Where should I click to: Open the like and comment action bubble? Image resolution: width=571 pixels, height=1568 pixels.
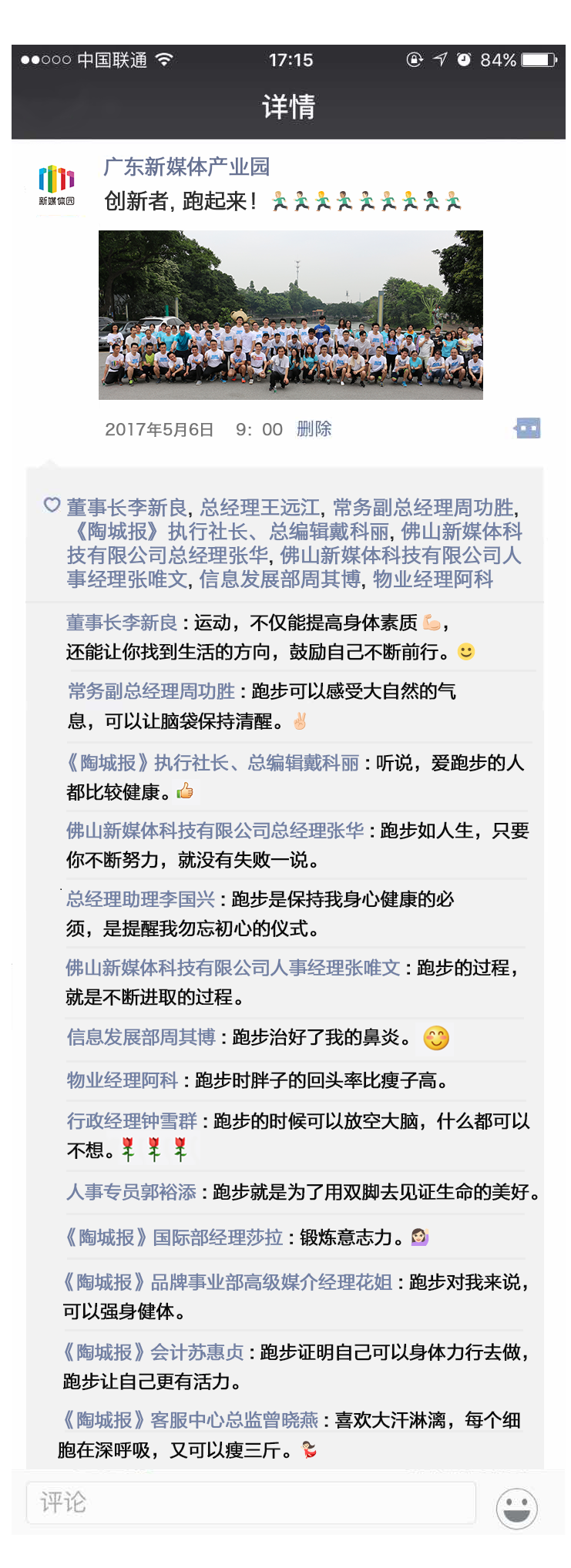coord(528,428)
